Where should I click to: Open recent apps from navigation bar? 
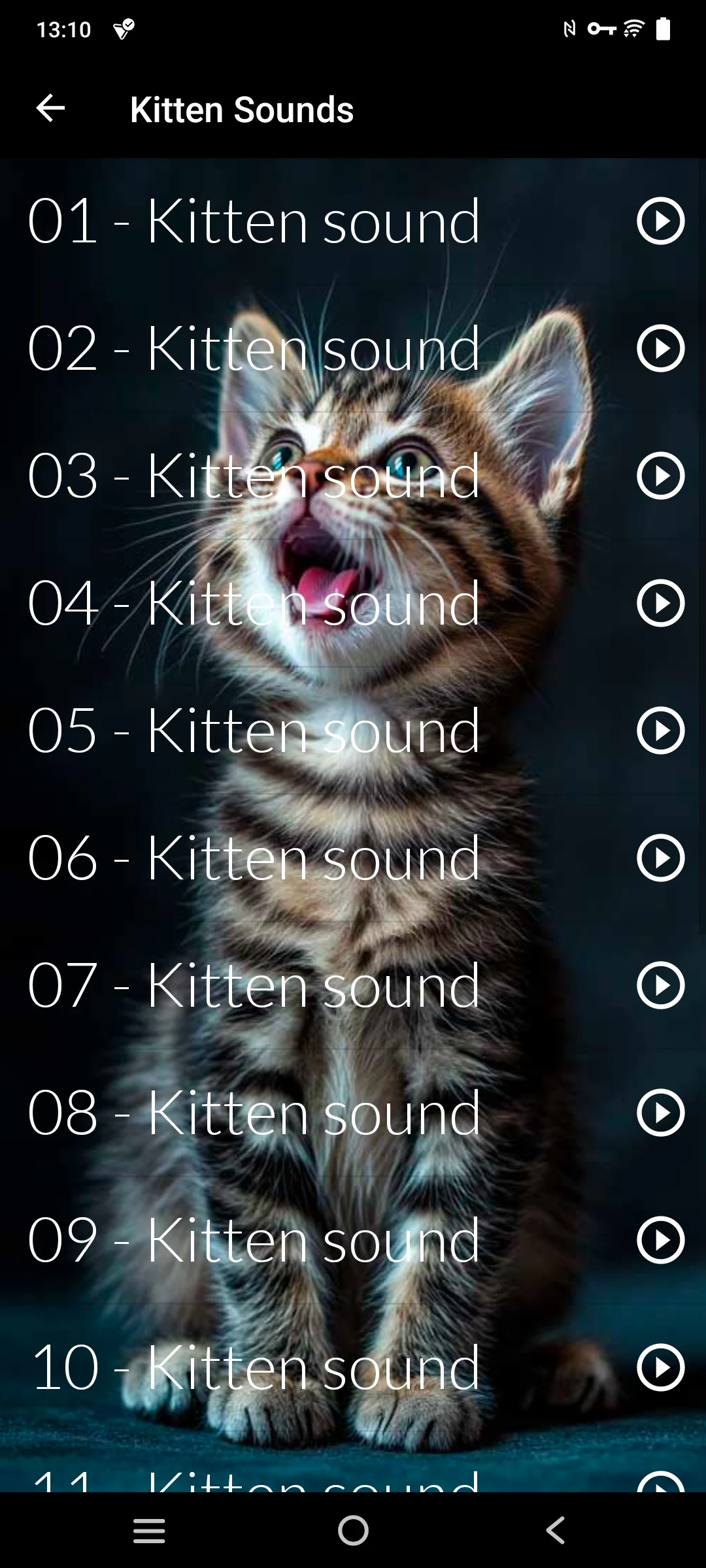(149, 1531)
